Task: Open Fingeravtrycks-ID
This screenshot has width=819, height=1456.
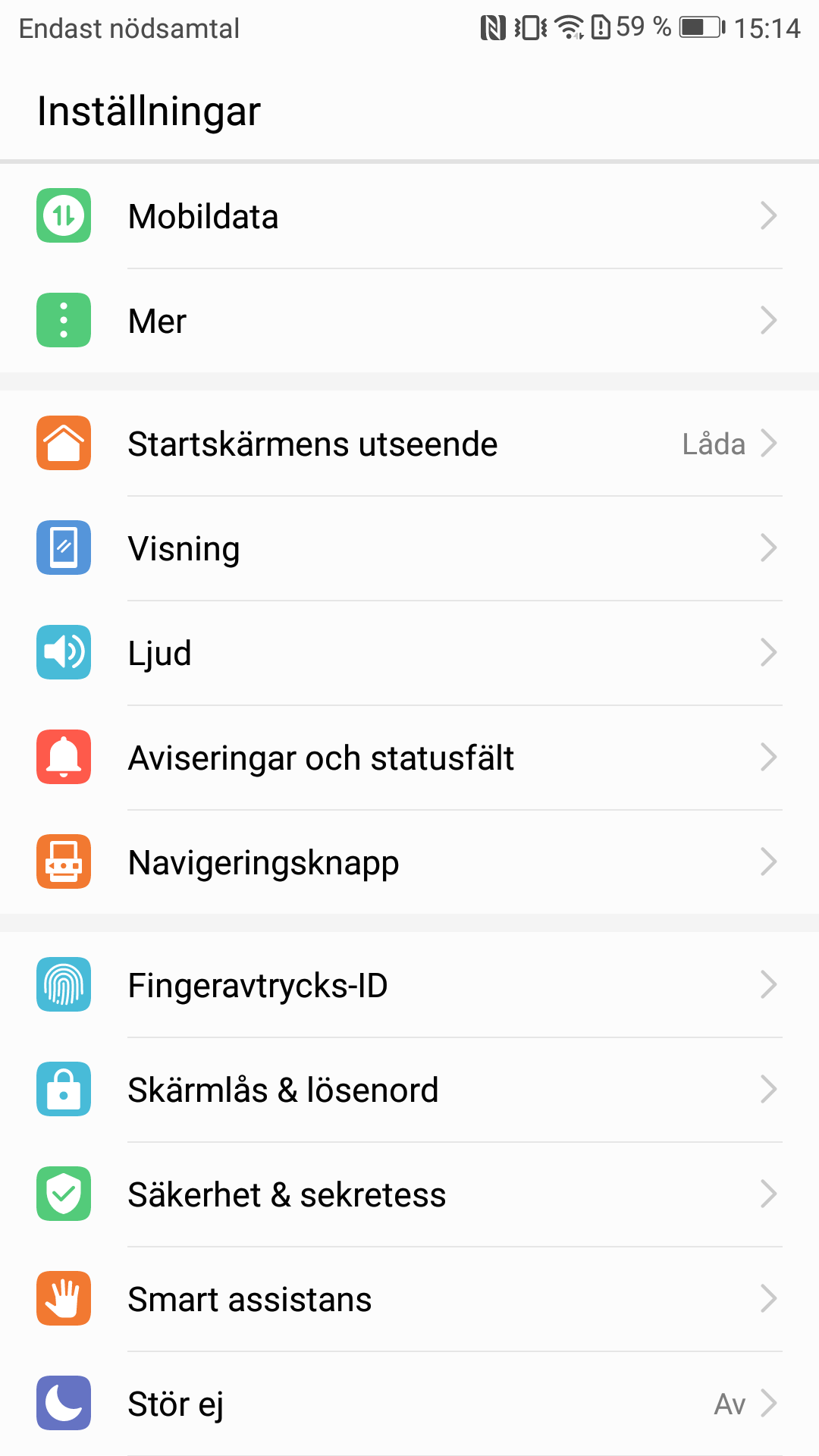Action: coord(409,985)
